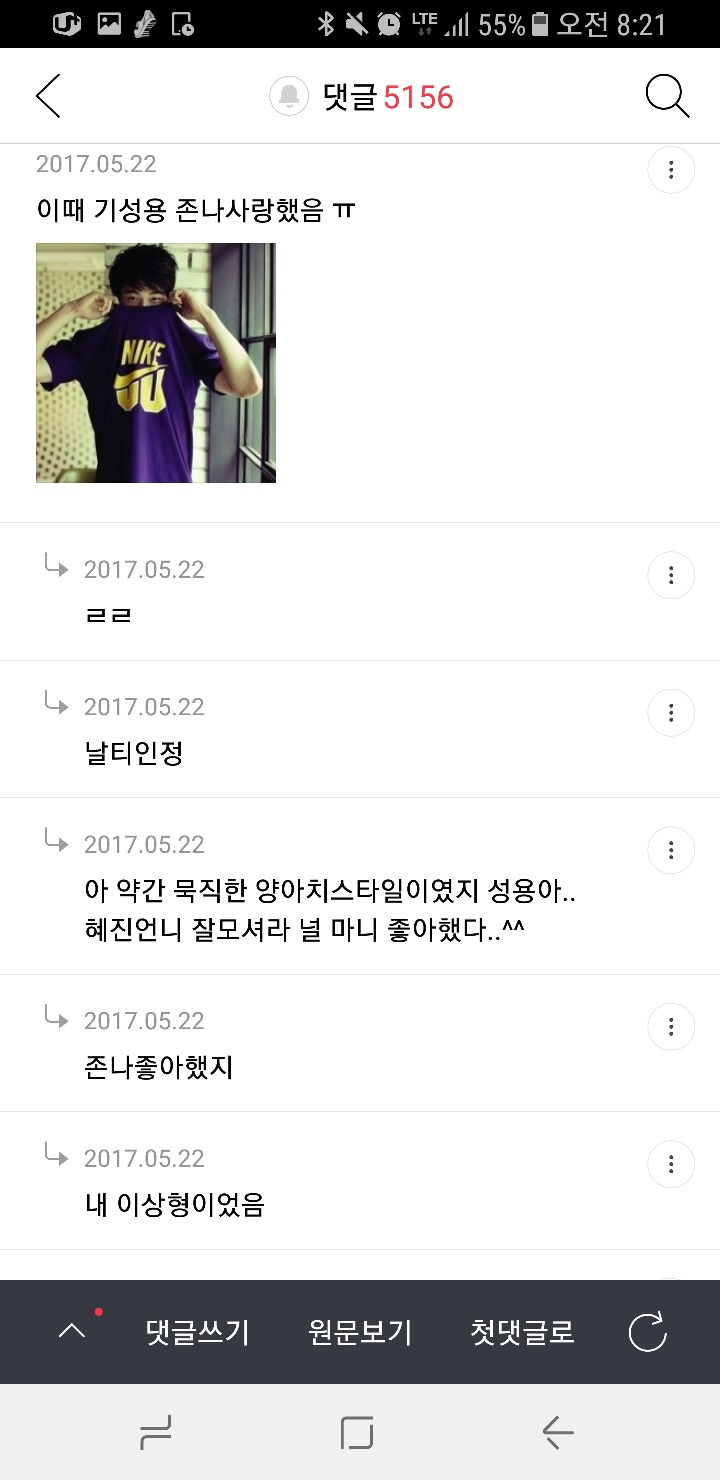Screen dimensions: 720x1480
Task: Refresh the comment list
Action: pyautogui.click(x=647, y=1332)
